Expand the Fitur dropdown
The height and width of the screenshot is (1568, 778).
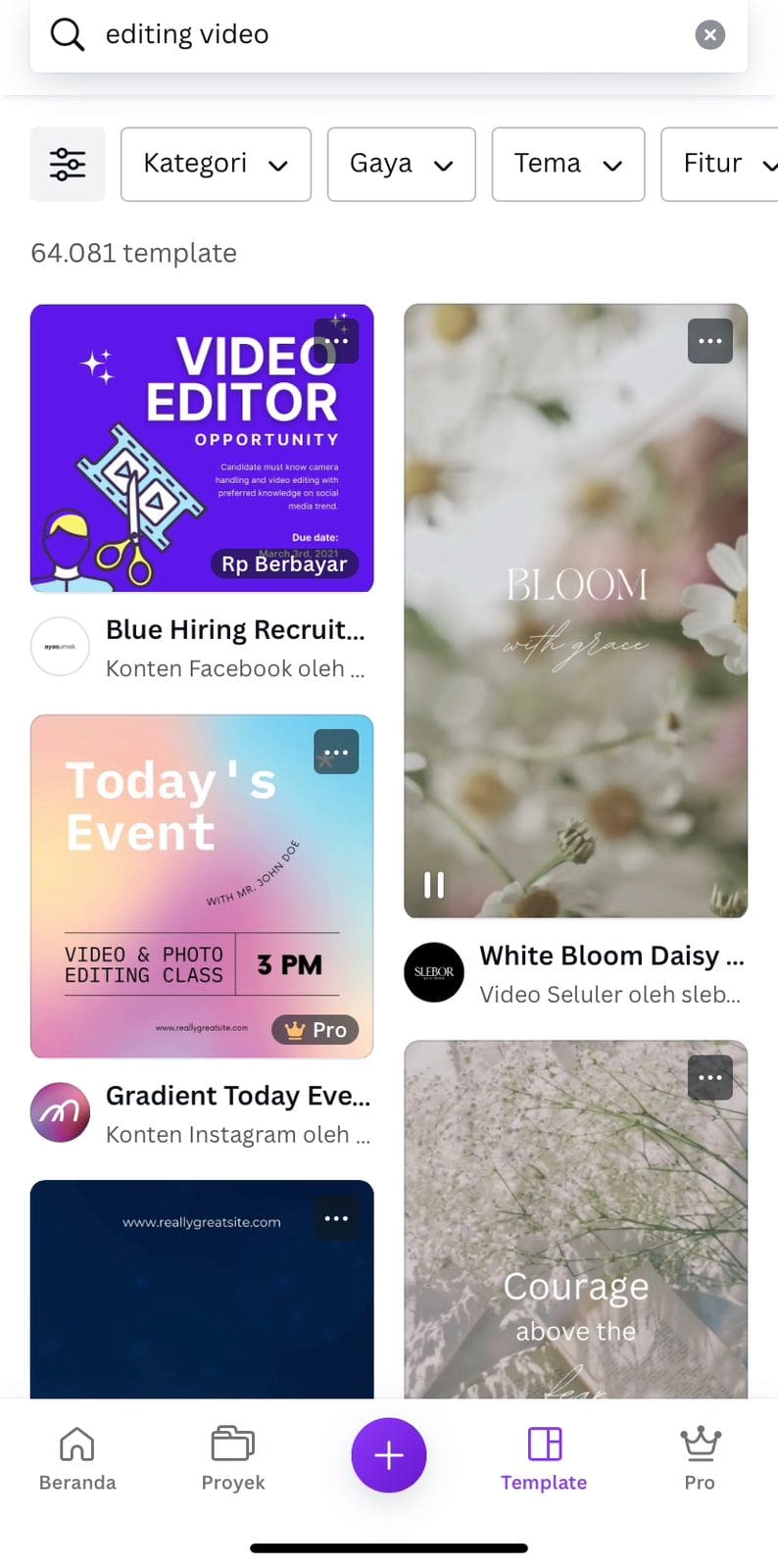coord(720,164)
